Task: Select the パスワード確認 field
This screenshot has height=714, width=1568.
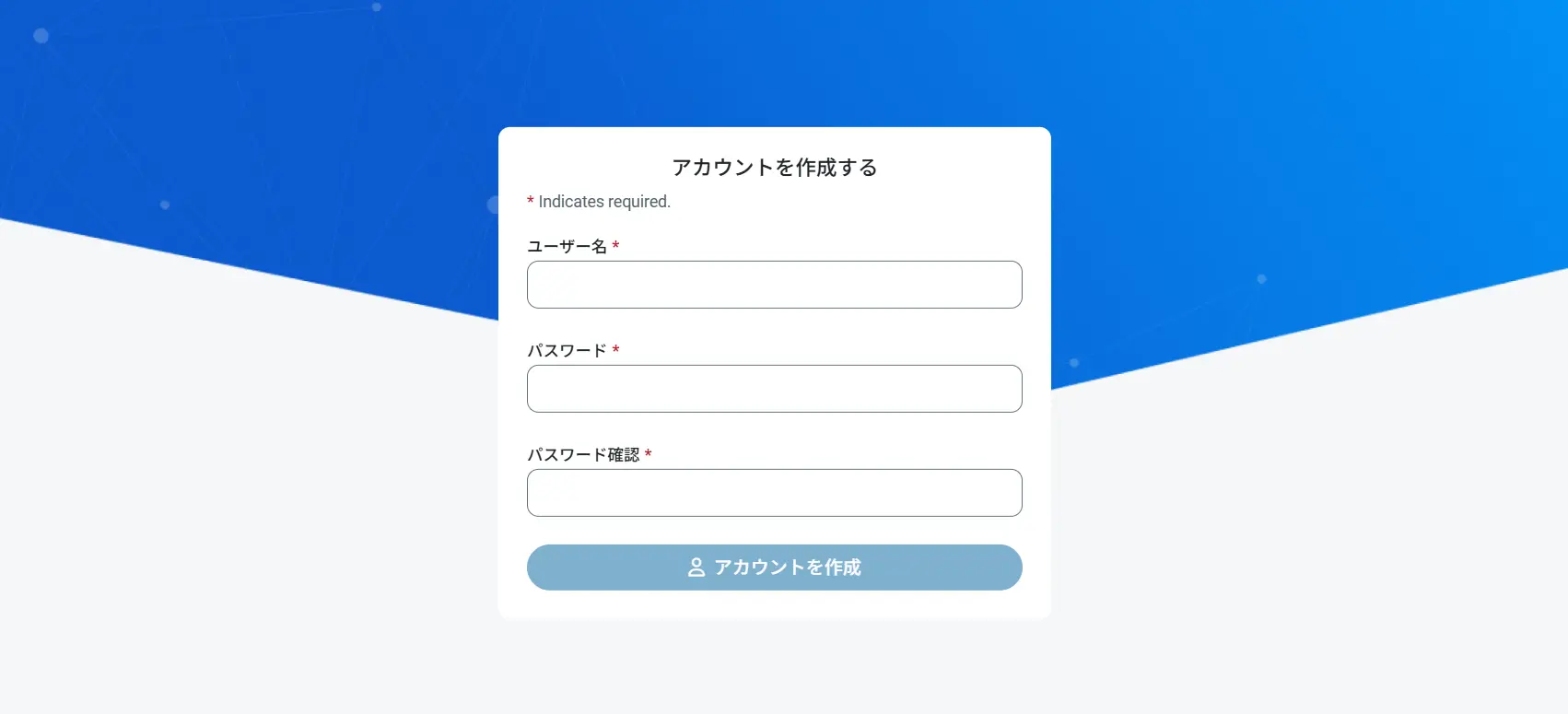Action: [774, 493]
